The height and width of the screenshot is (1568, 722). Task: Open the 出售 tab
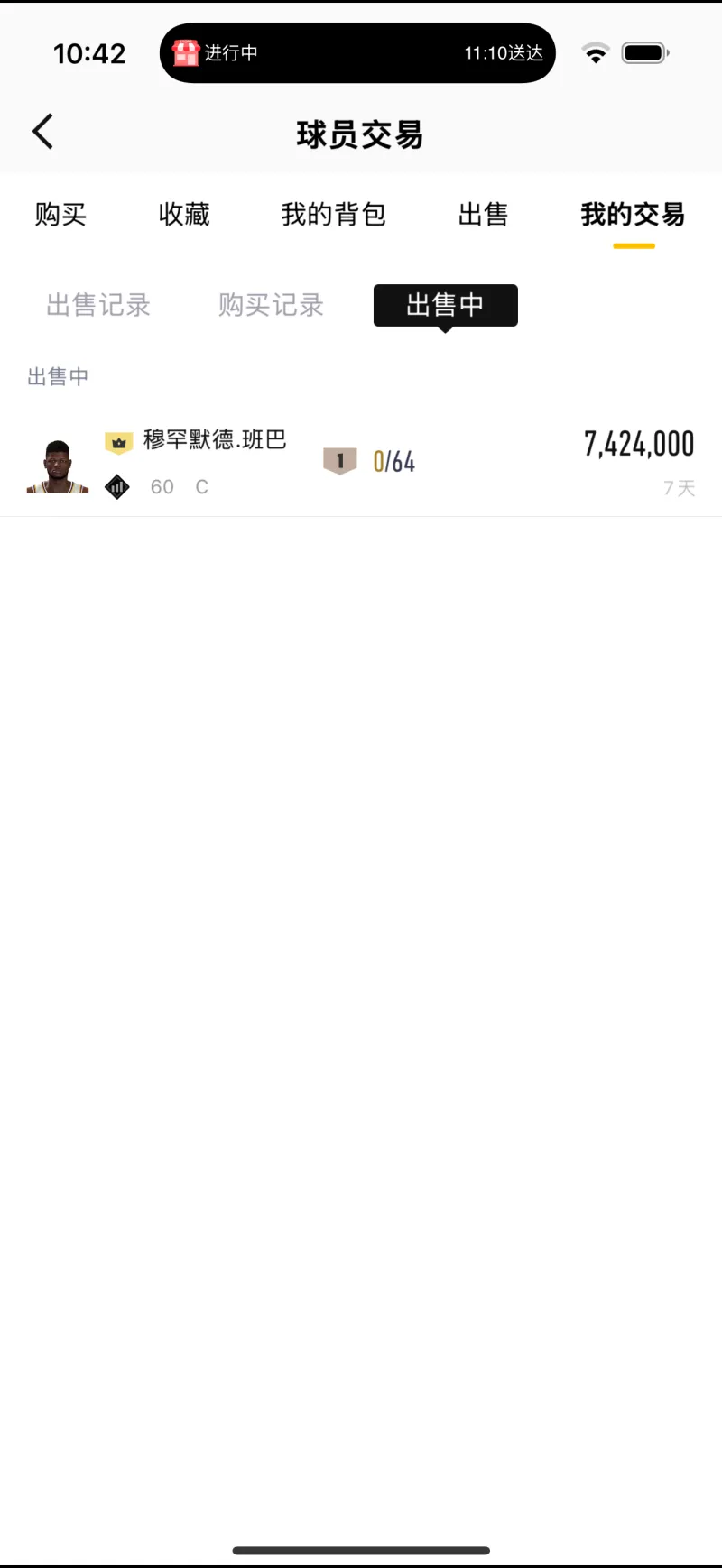pos(484,215)
